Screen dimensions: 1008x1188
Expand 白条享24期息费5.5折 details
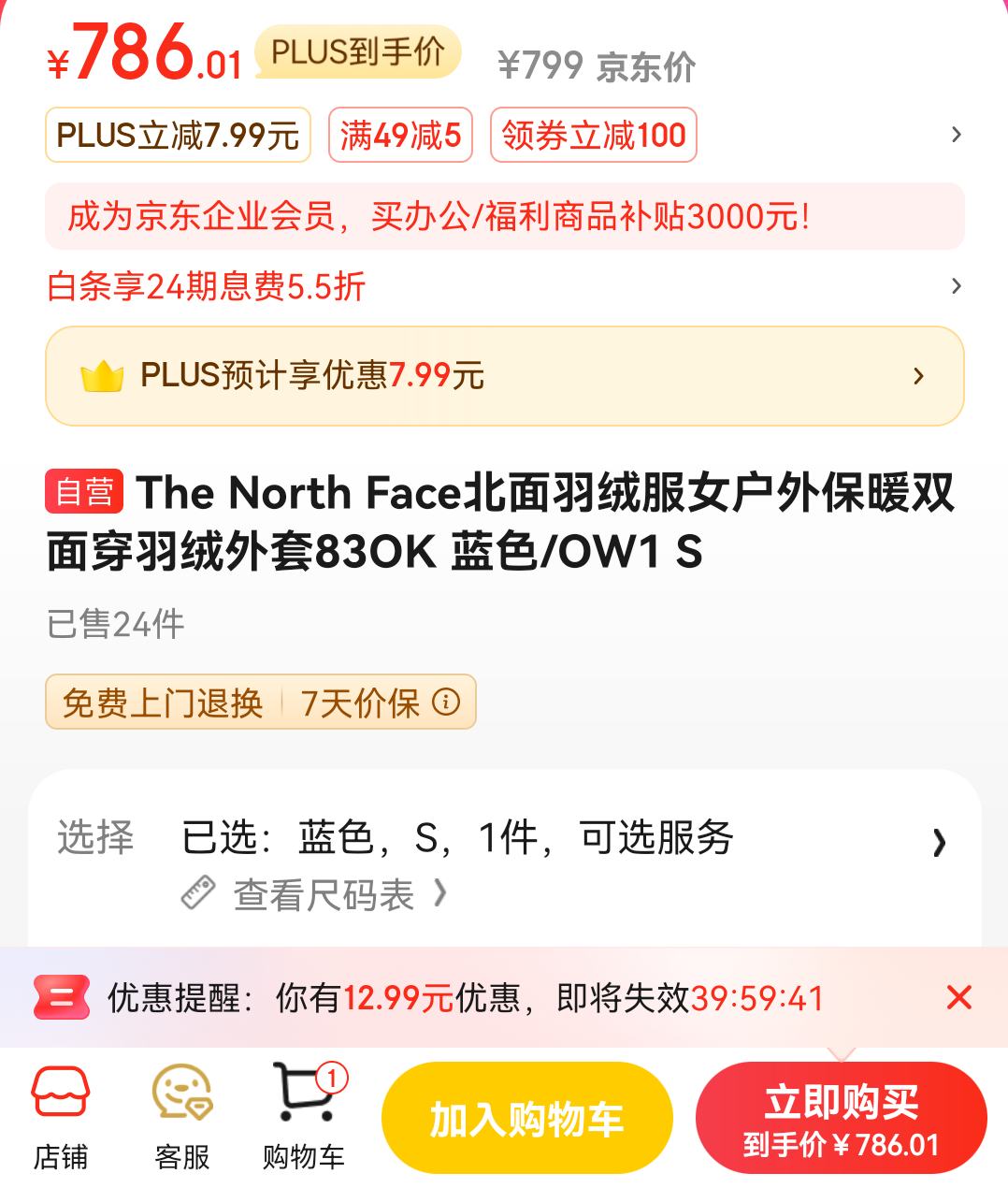[954, 286]
